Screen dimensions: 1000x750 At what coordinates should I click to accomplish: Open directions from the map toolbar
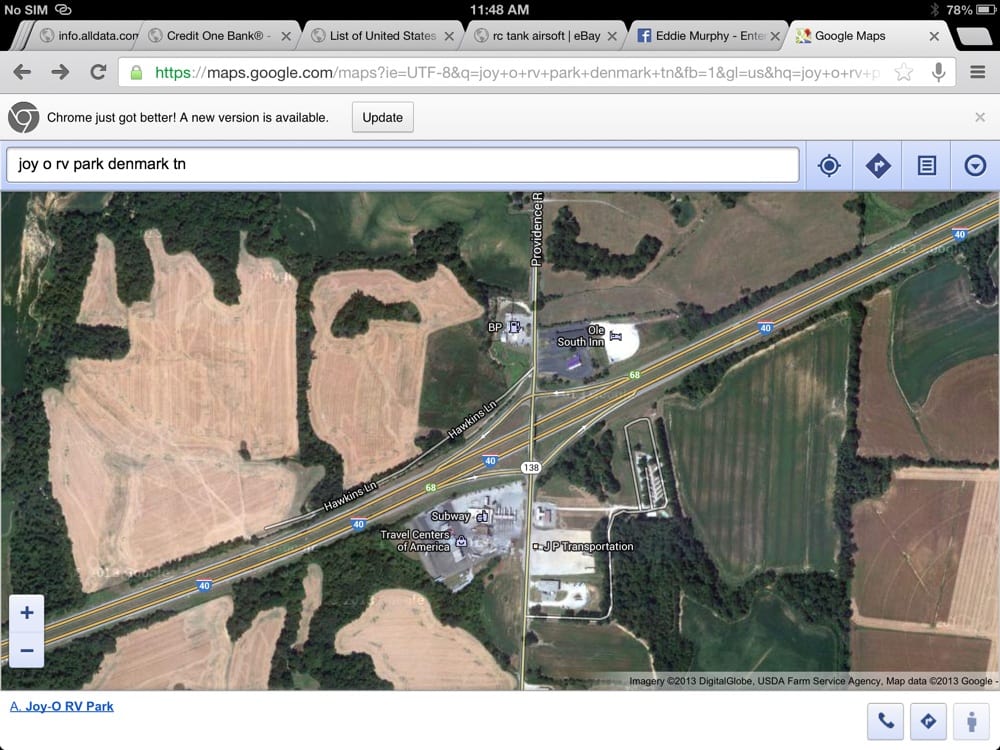(x=878, y=166)
